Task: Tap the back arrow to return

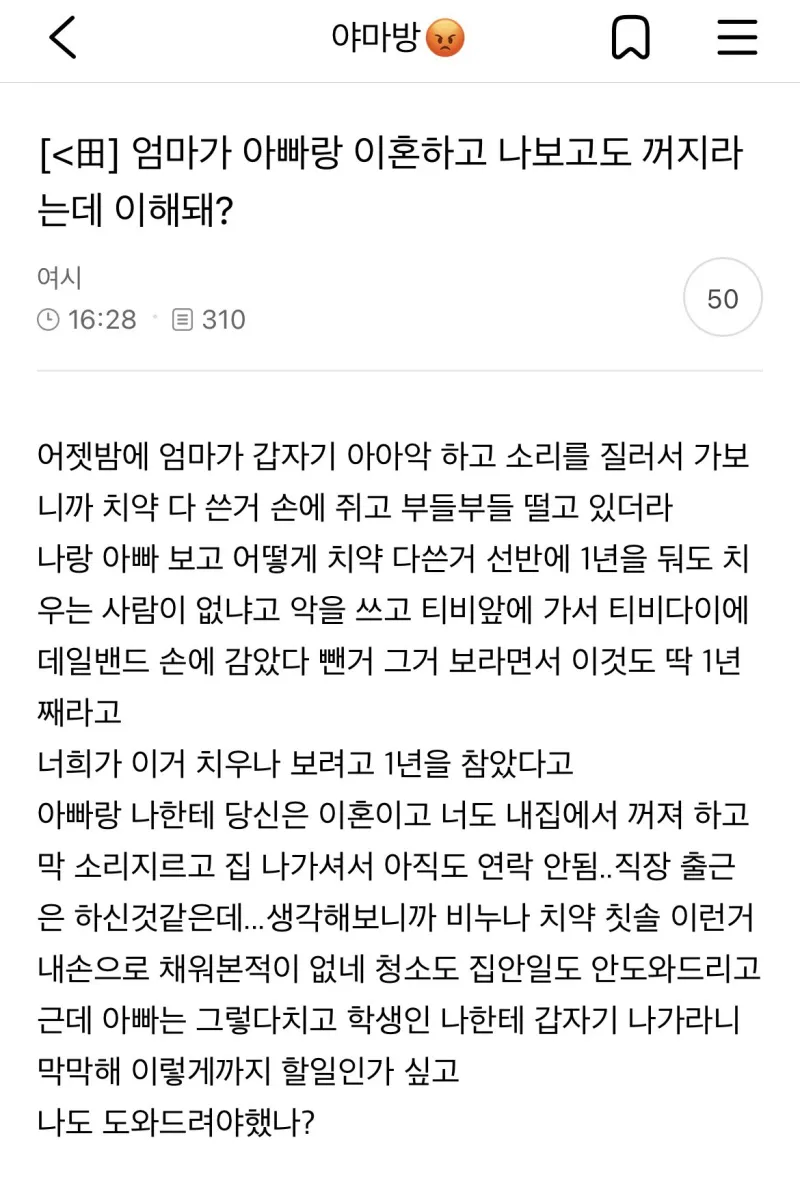Action: [x=63, y=38]
